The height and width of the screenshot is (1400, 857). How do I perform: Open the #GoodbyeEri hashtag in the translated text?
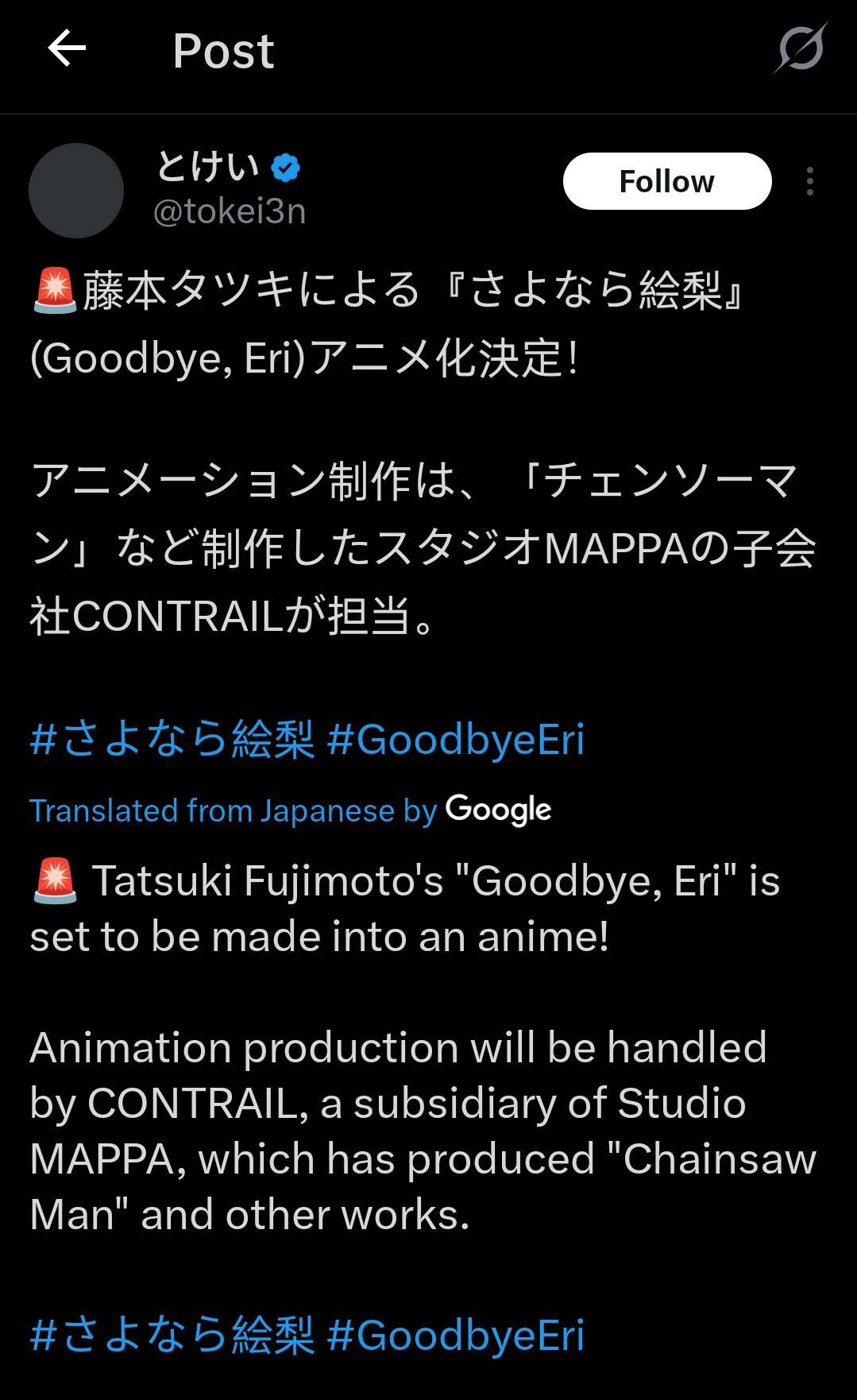455,1335
